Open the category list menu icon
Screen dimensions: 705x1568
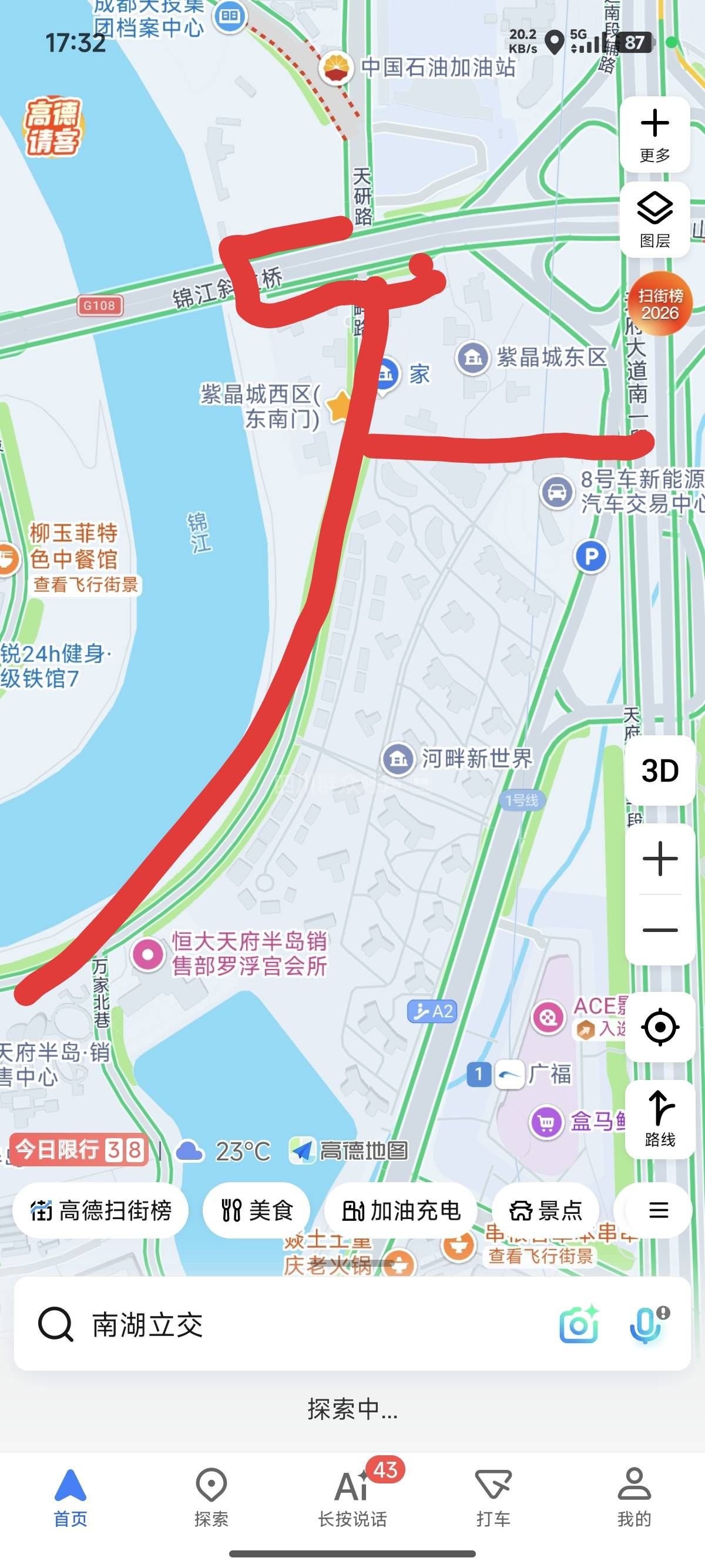[x=658, y=1211]
